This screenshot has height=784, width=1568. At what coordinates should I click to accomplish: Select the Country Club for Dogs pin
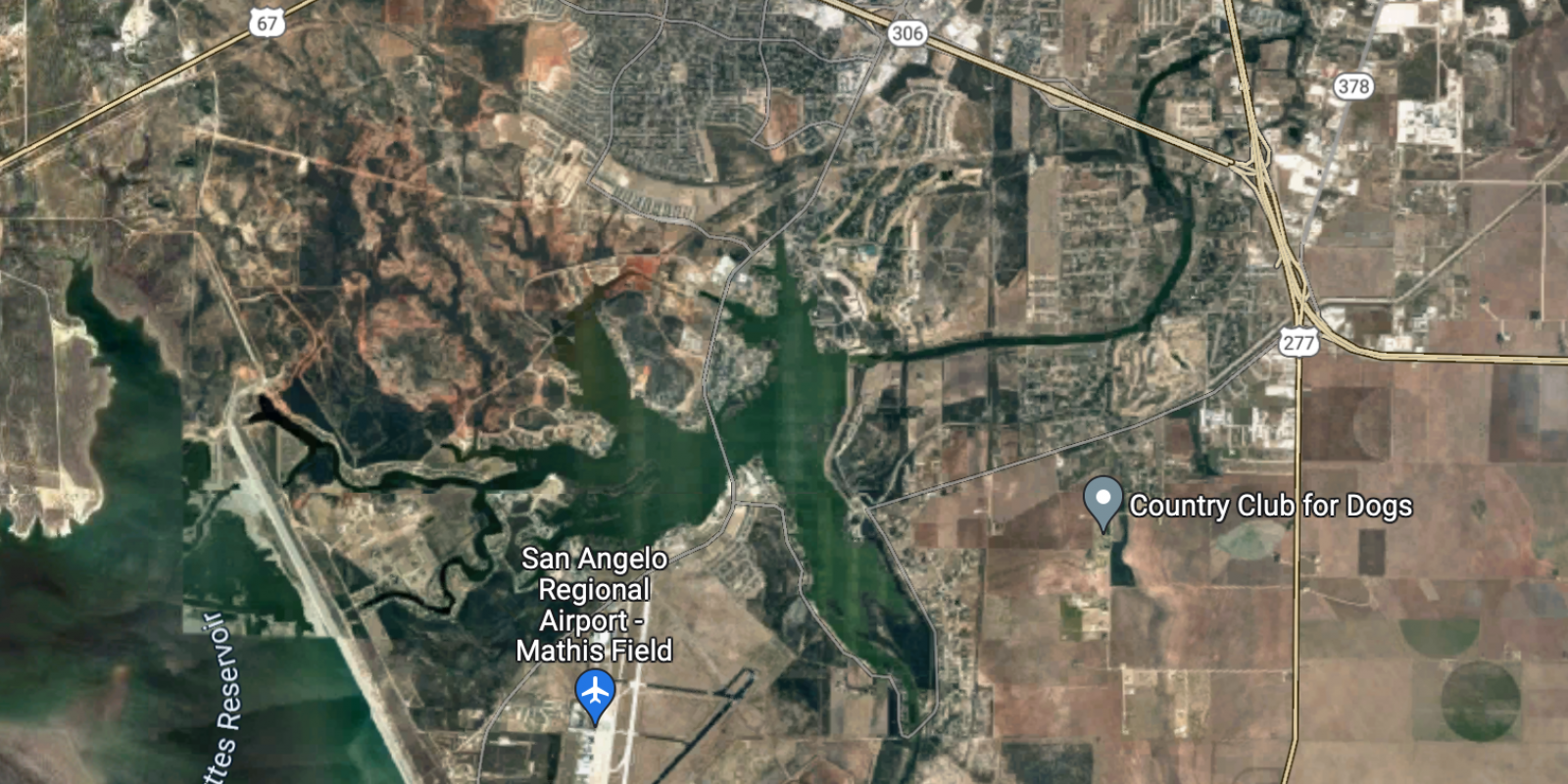(1103, 500)
